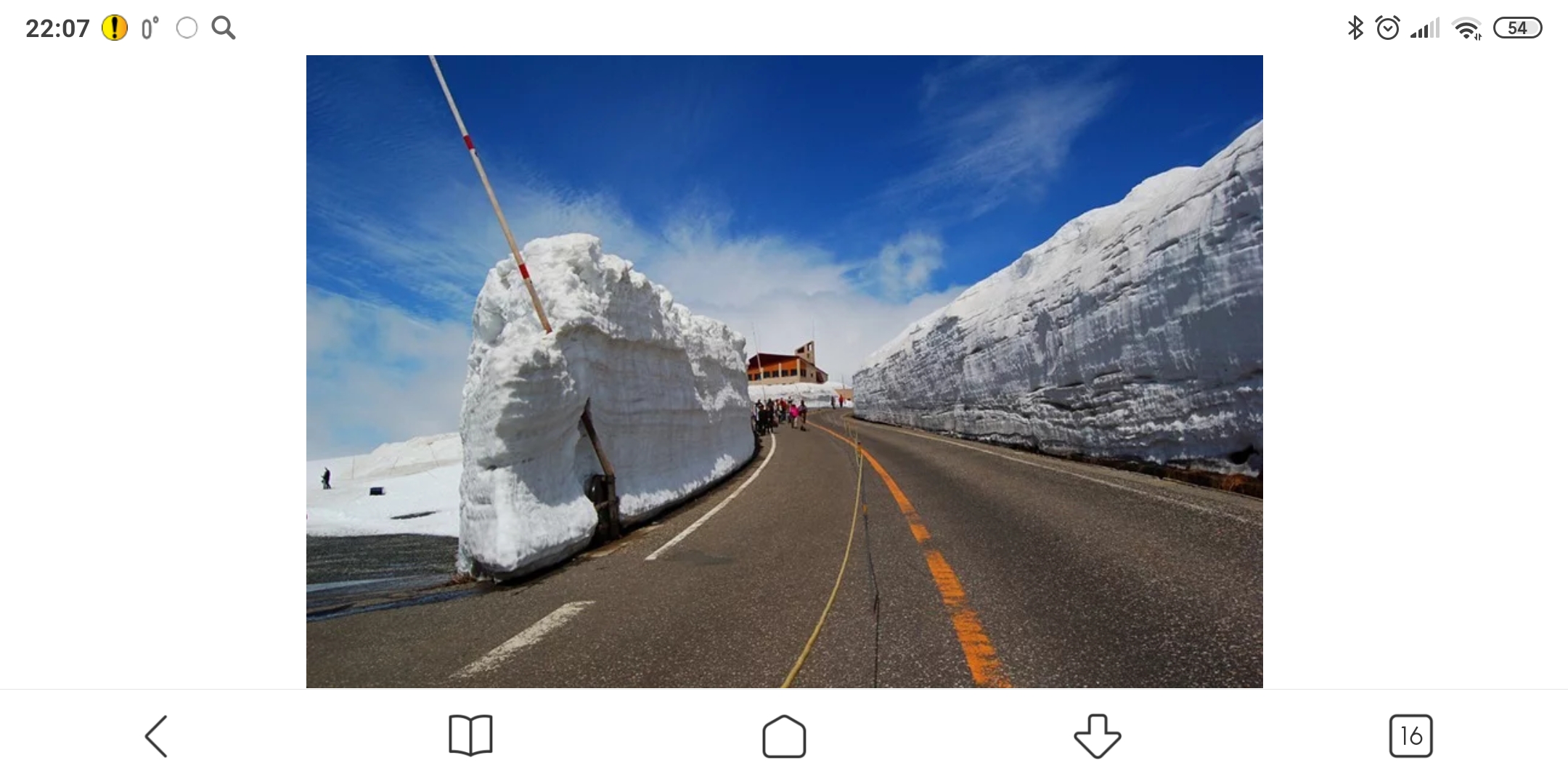Open the tab switcher showing 16

click(x=1410, y=736)
